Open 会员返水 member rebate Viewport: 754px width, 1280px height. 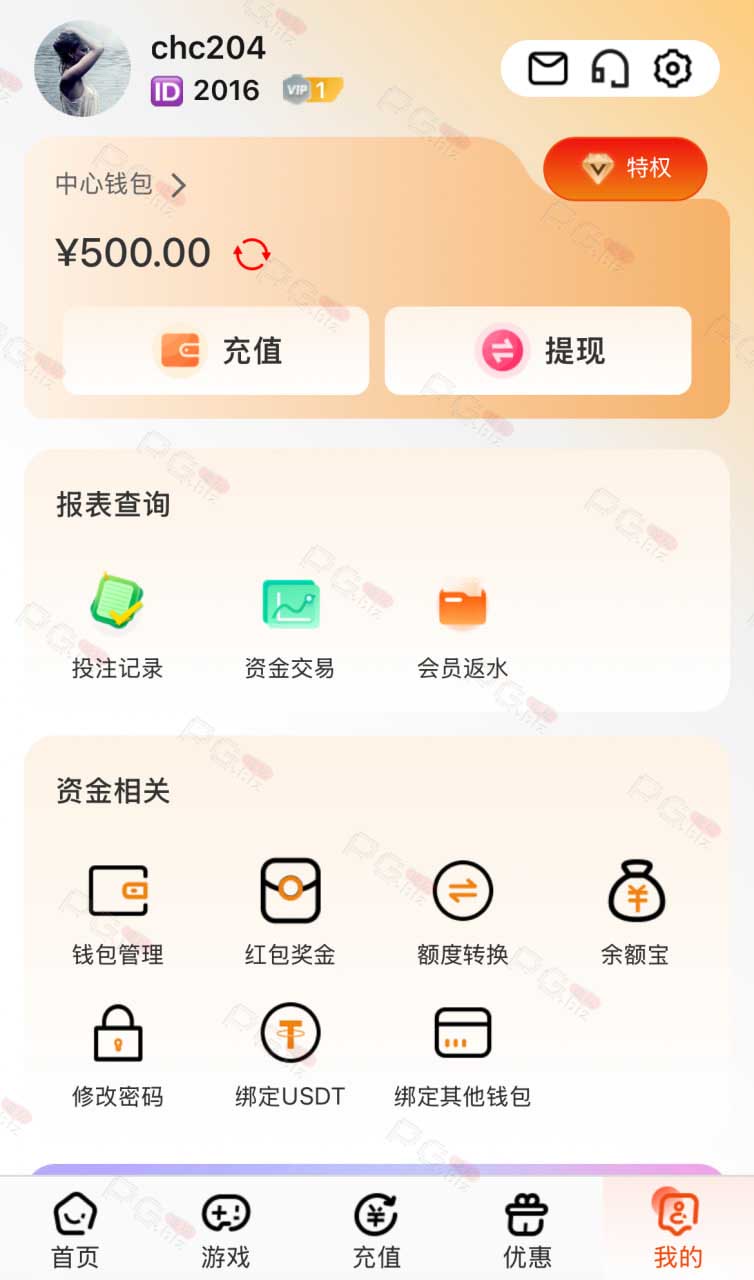tap(462, 626)
